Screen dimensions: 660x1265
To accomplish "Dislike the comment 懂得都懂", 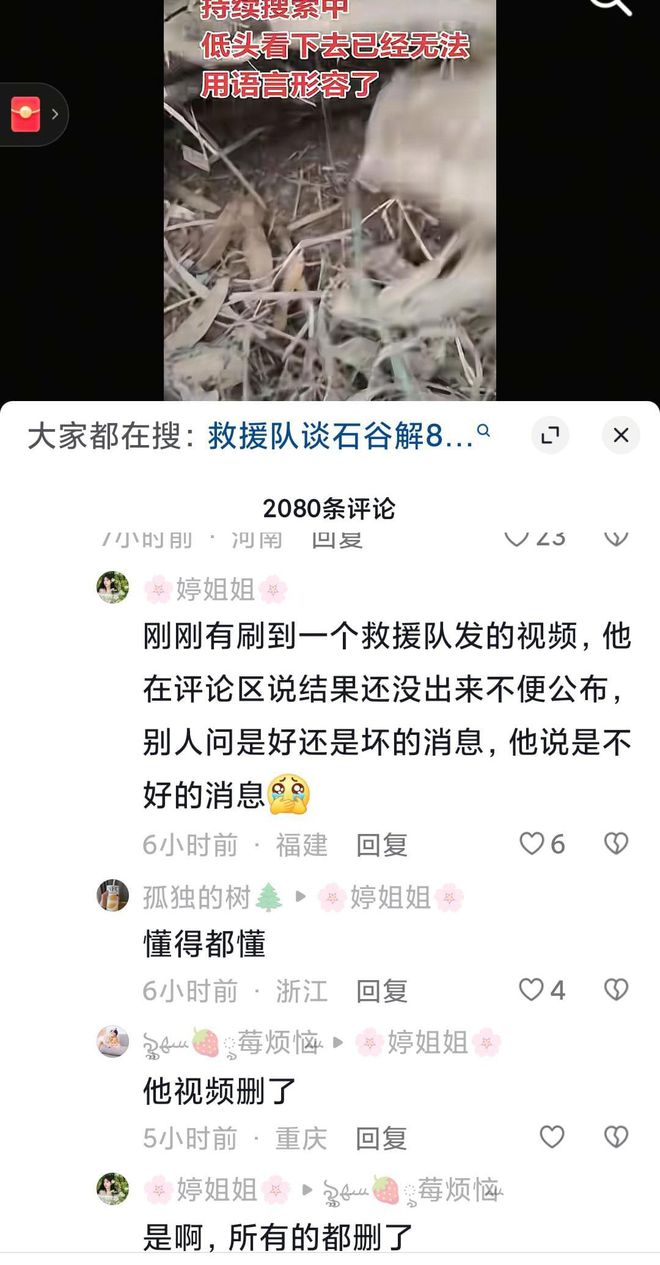I will [616, 990].
